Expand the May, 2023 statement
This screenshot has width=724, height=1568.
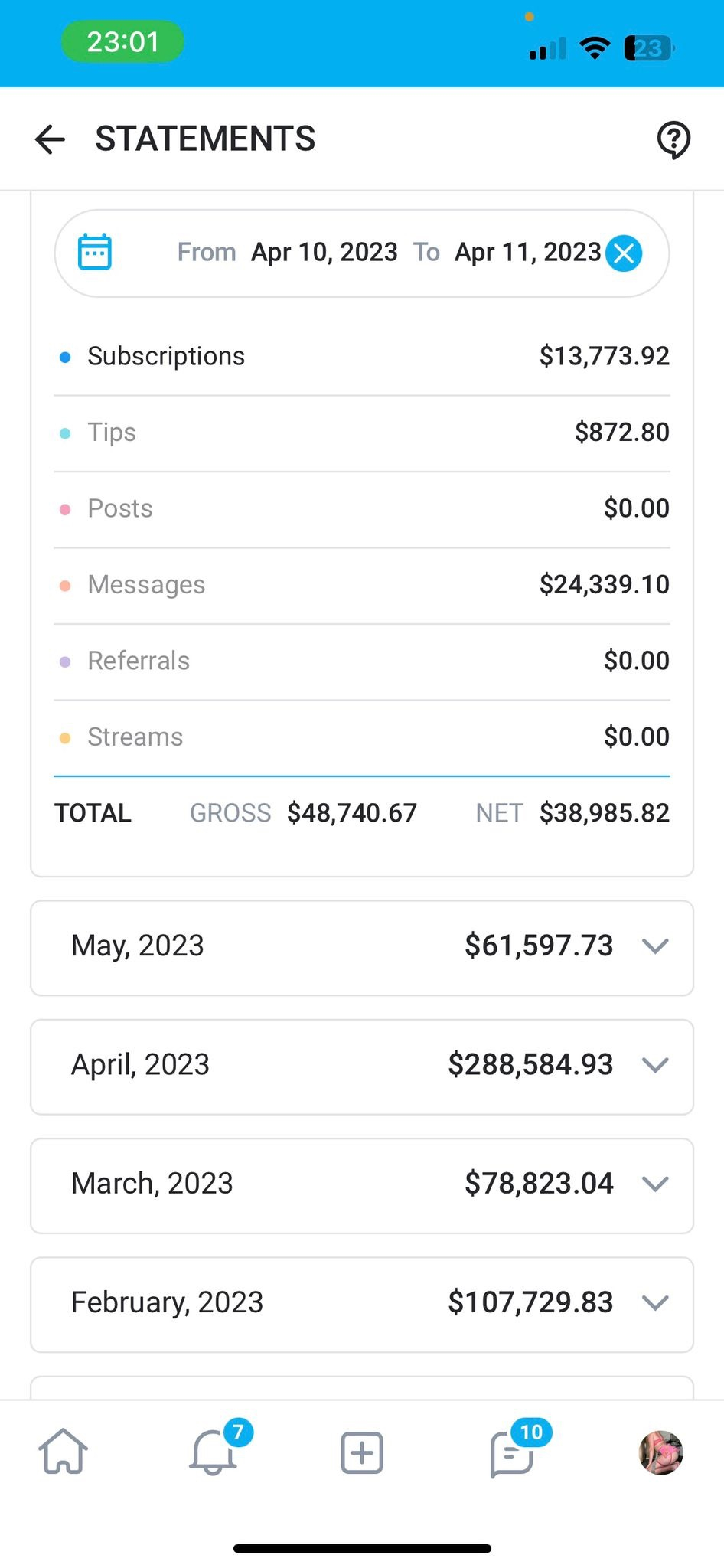[362, 948]
